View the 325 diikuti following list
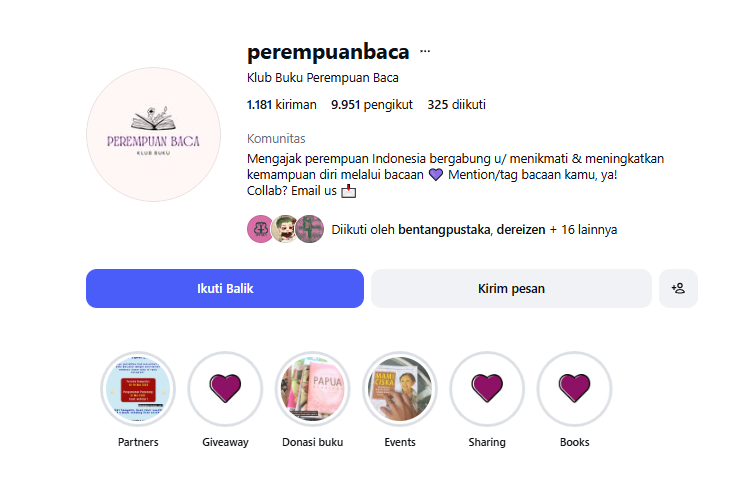 [456, 104]
